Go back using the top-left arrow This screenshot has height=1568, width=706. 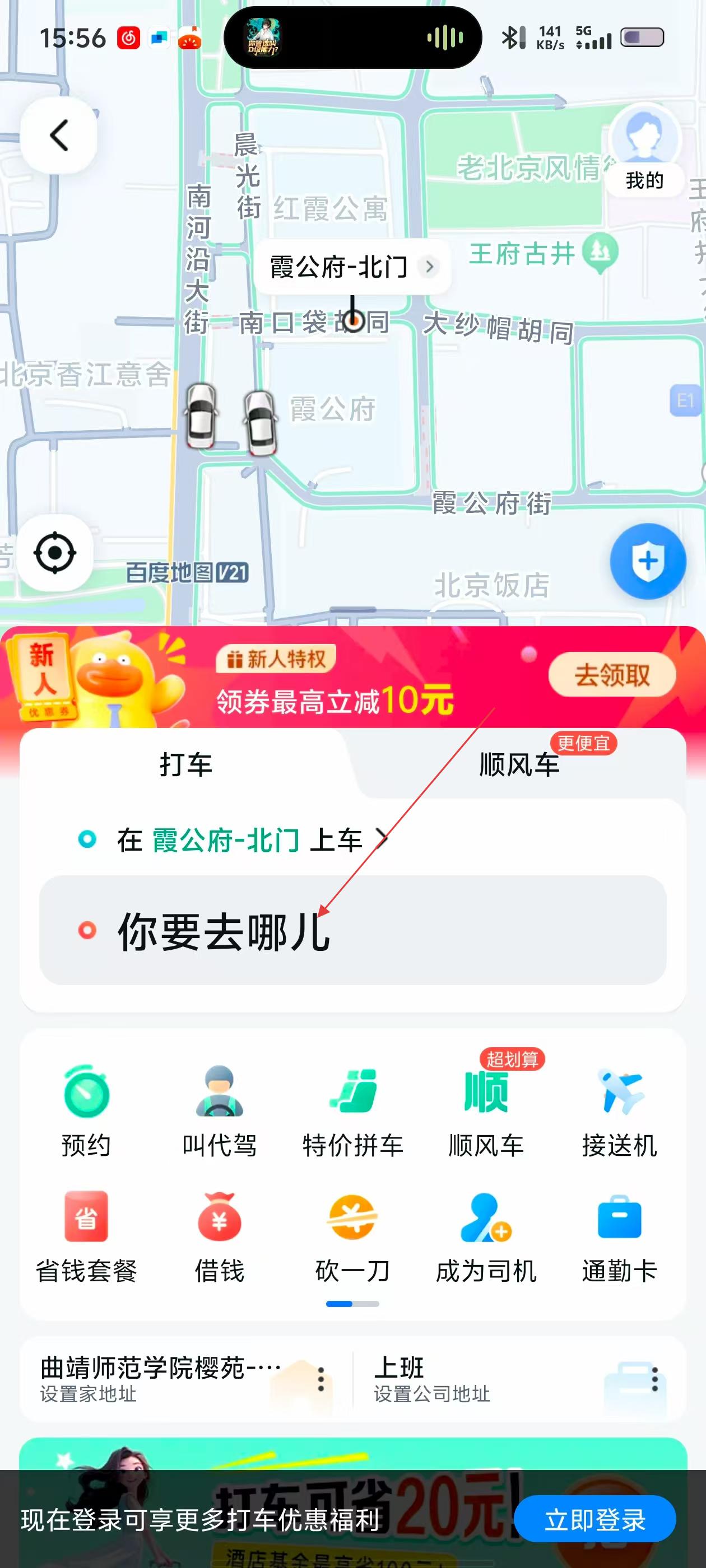click(x=58, y=135)
